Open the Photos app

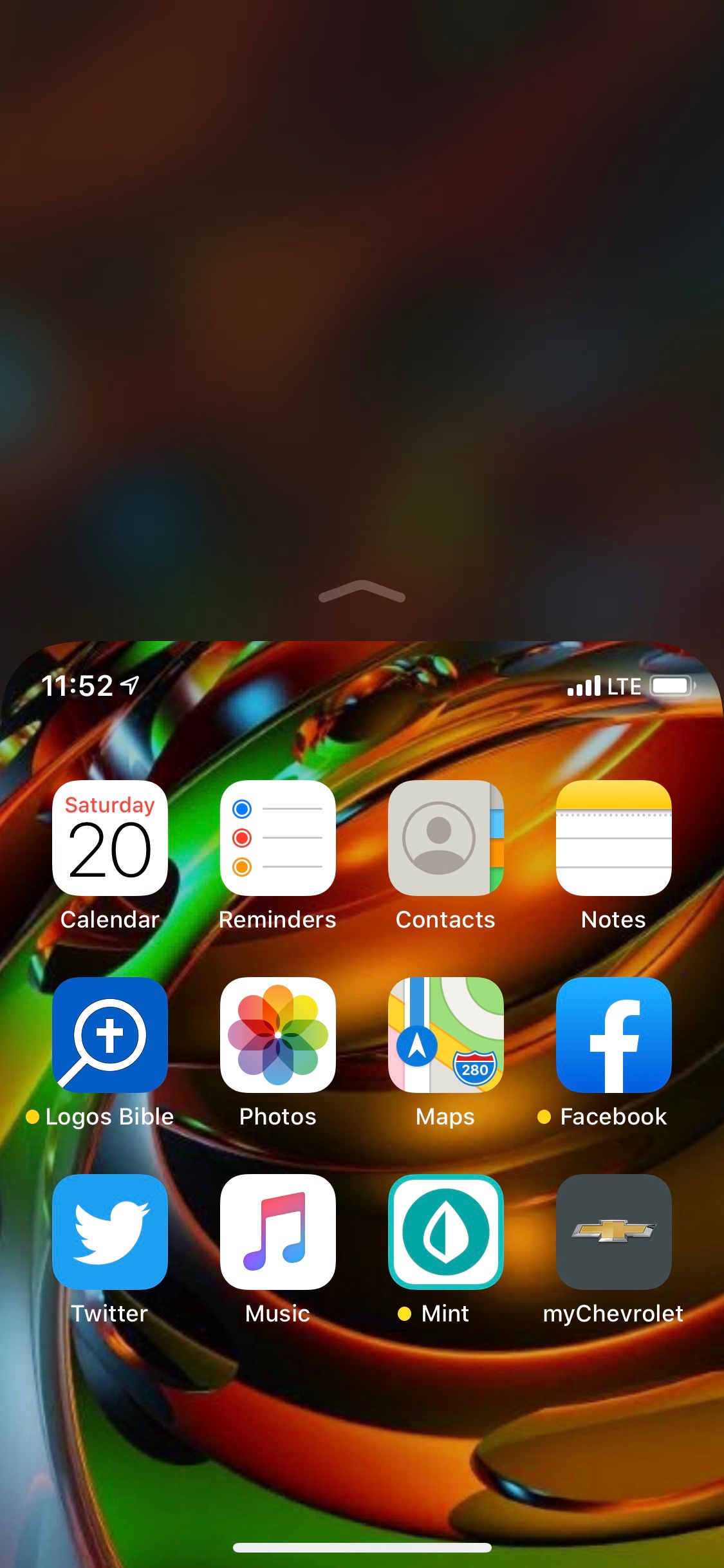tap(278, 1034)
